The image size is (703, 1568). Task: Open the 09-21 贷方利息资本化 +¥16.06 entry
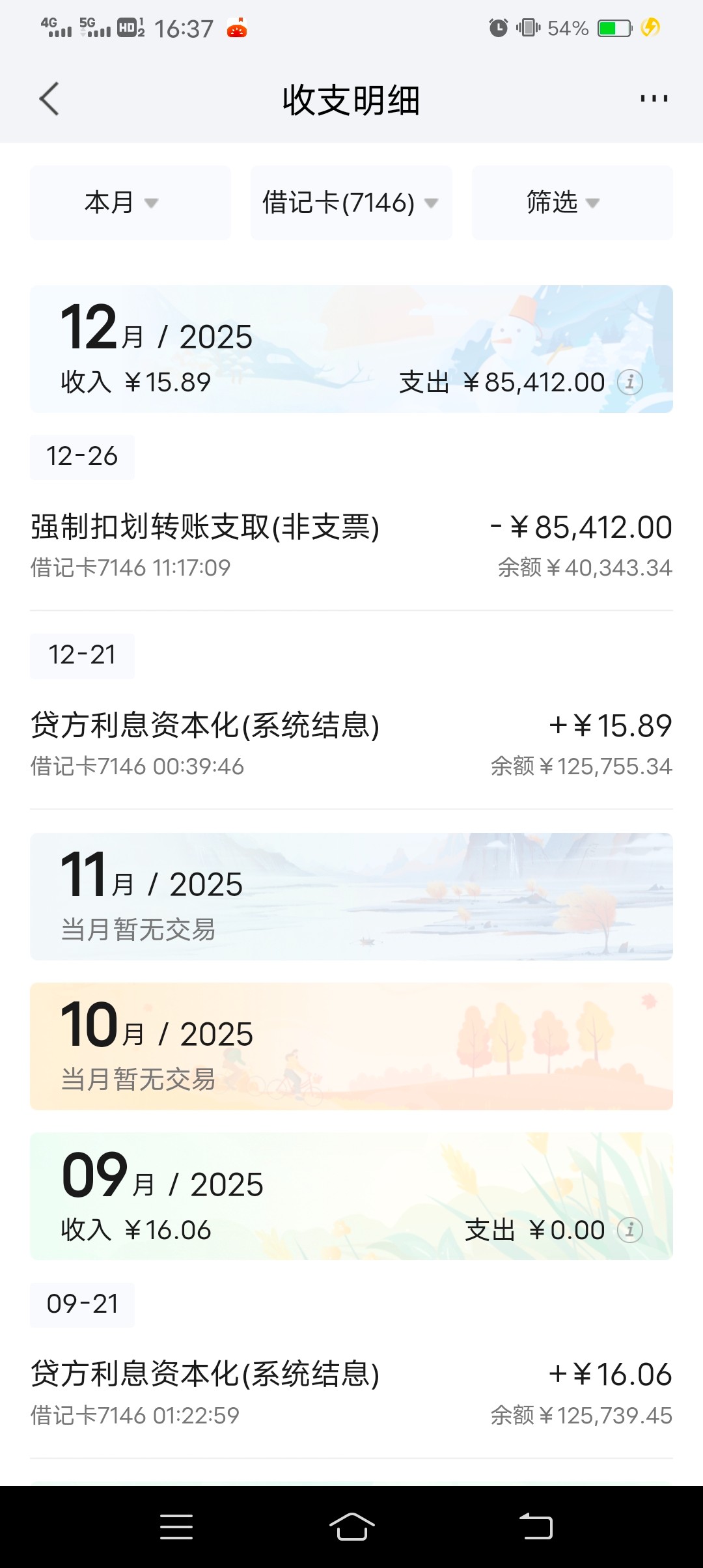[x=351, y=1393]
